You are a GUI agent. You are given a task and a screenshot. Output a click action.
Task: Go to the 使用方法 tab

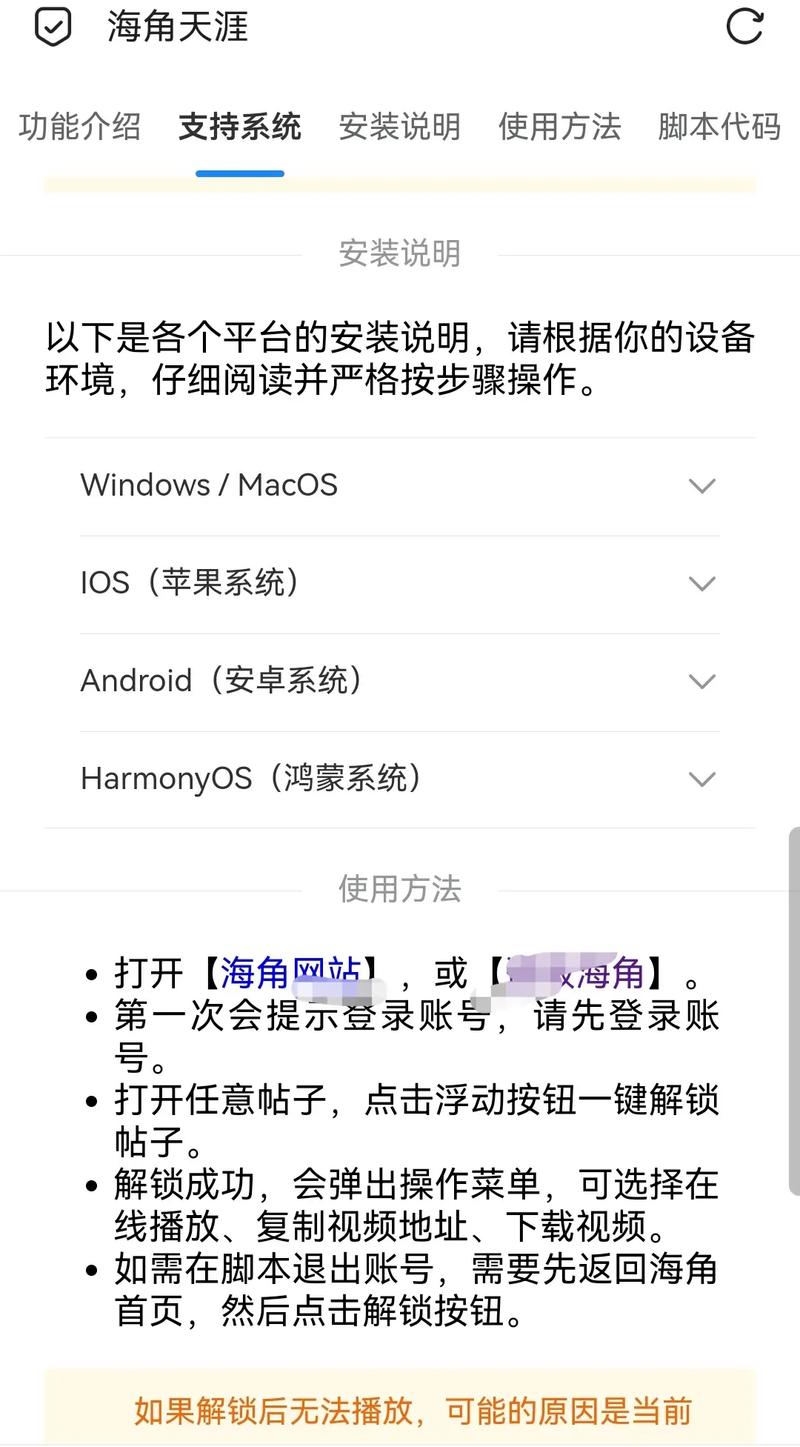coord(560,127)
